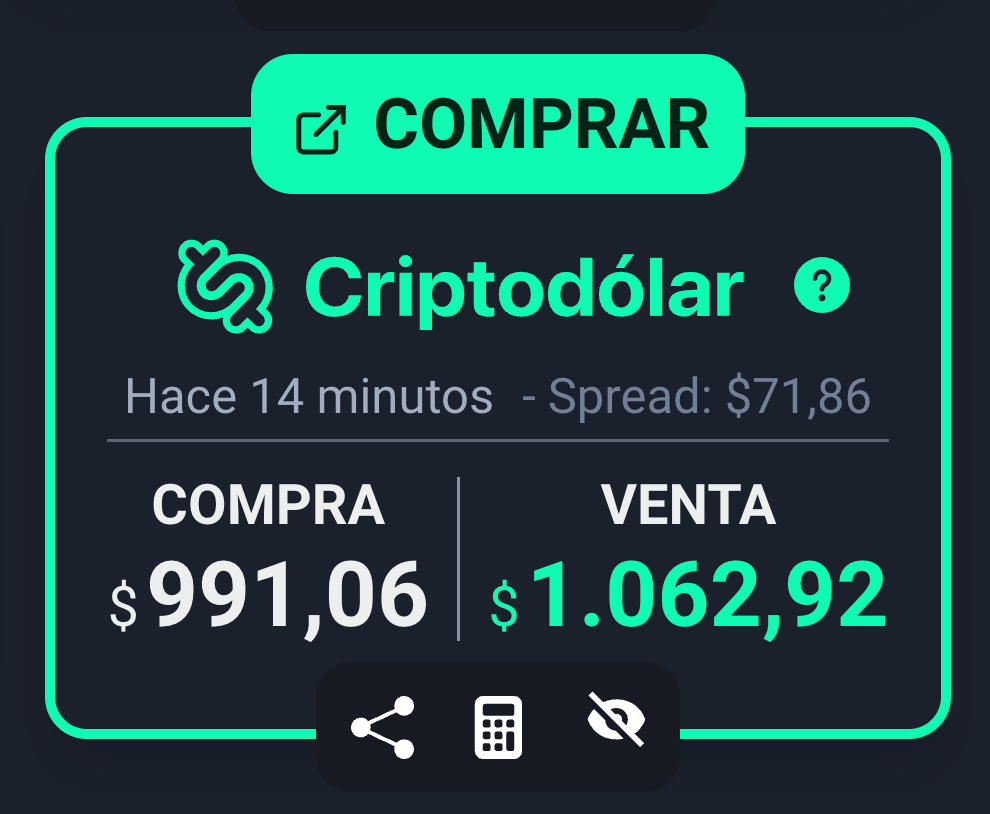Open the calculator for Criptodólar
The image size is (990, 814).
(498, 727)
